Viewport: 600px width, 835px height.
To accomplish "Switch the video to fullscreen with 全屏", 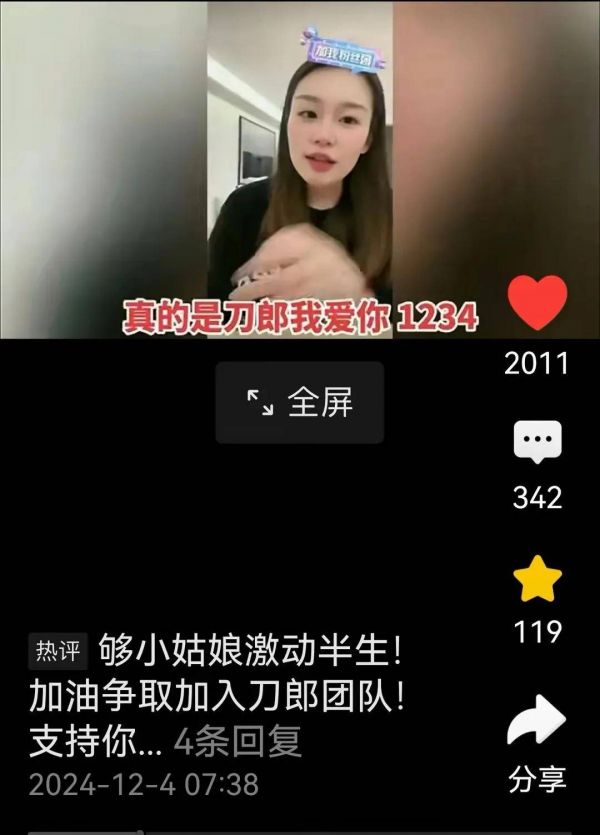I will [x=300, y=402].
